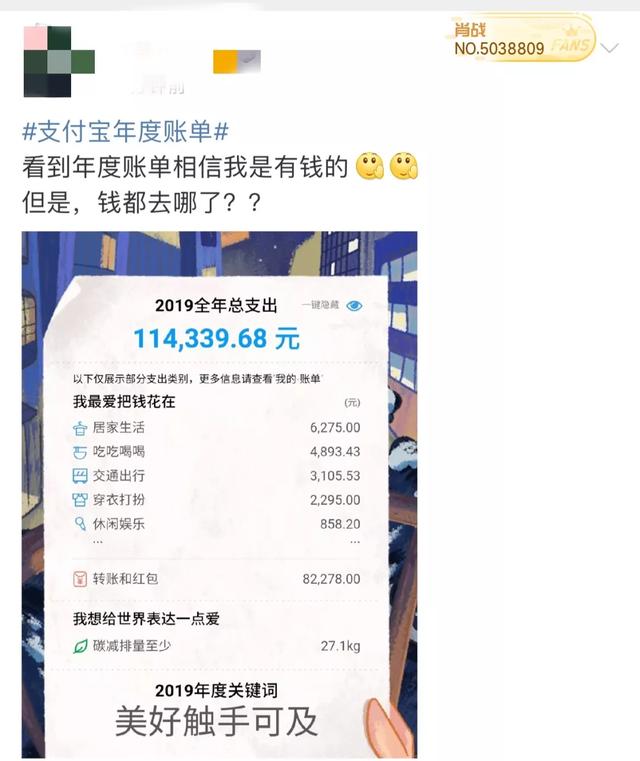Open the #支付宝年度账单# hashtag topic
640x761 pixels.
[126, 130]
